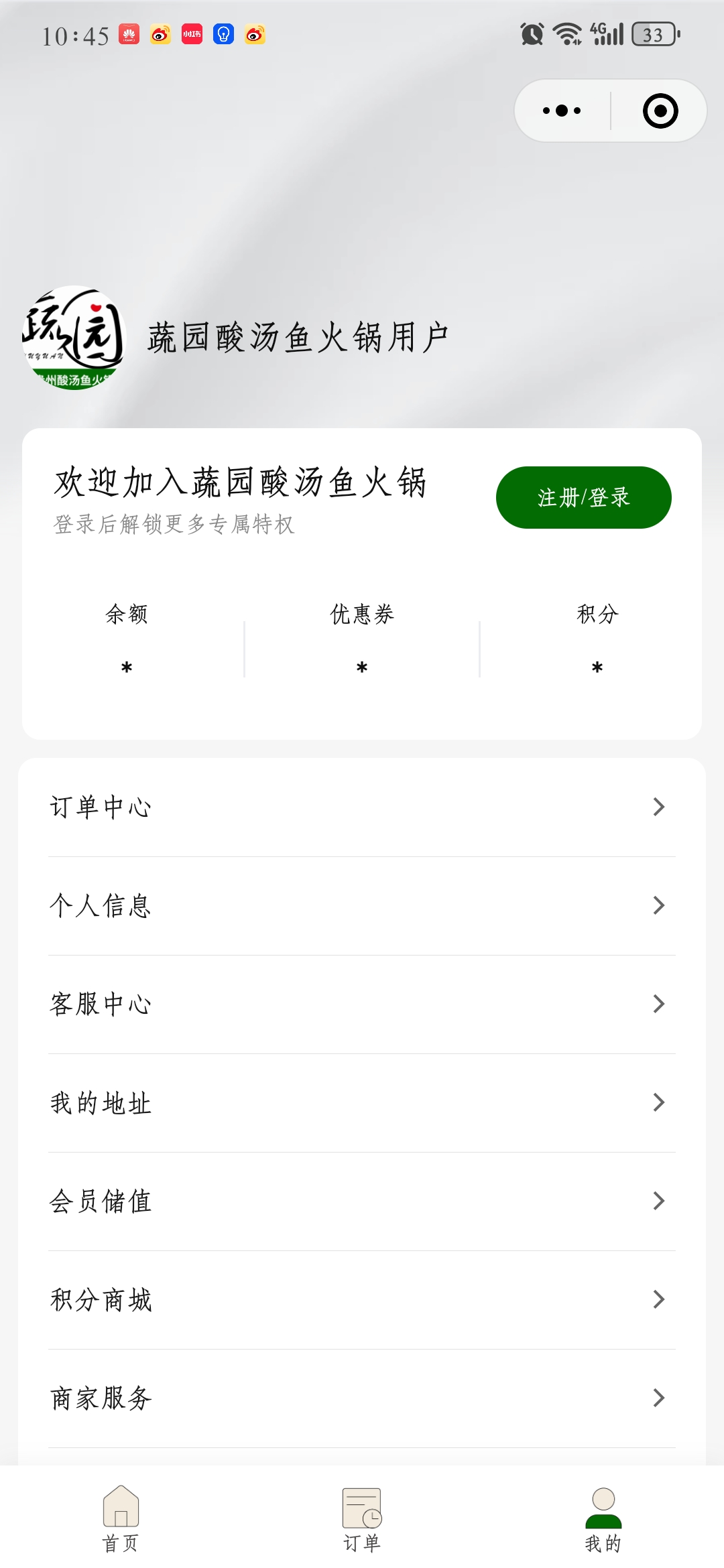Image resolution: width=724 pixels, height=1568 pixels.
Task: Open 会员储值 recharge
Action: [362, 1201]
